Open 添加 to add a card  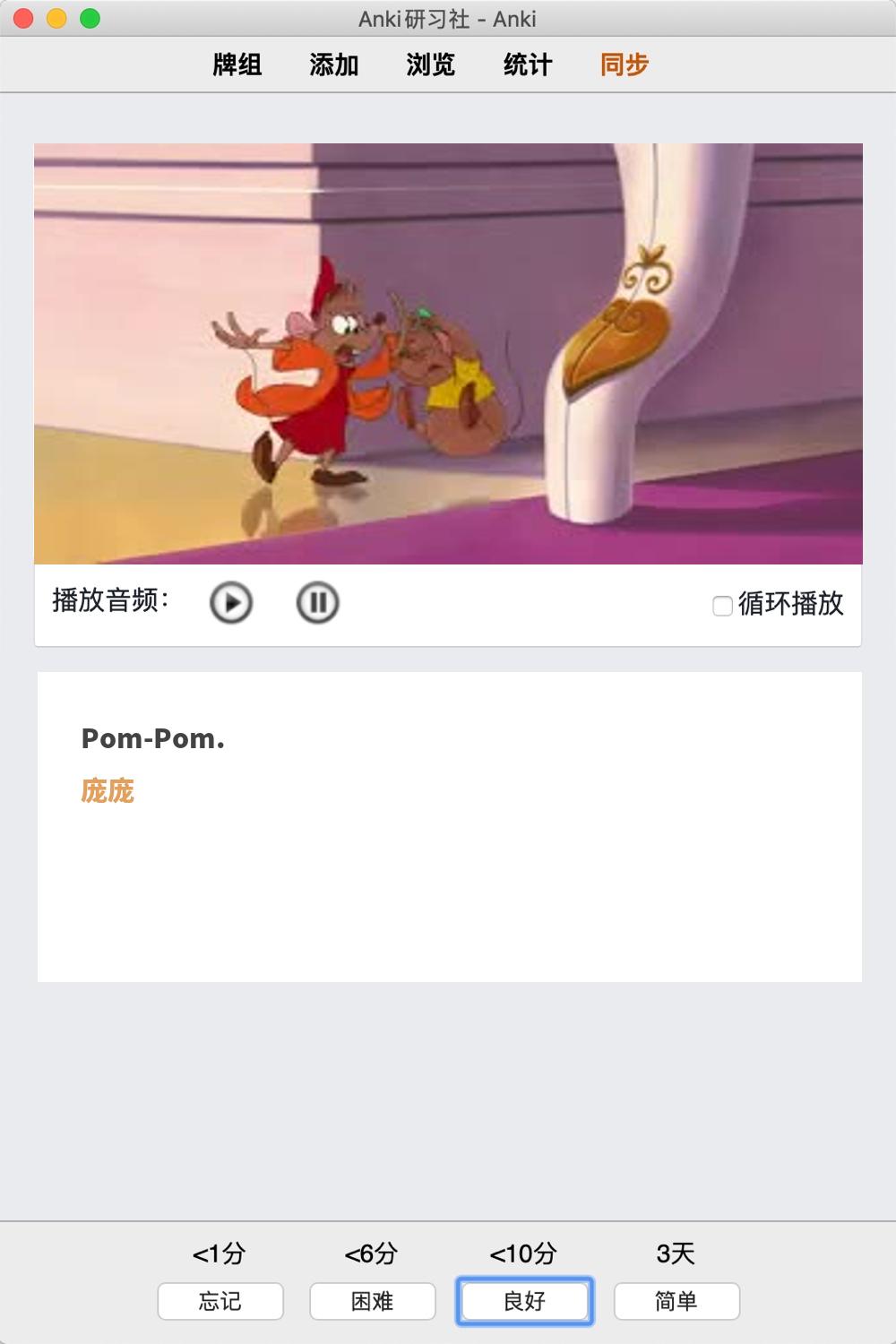point(334,65)
